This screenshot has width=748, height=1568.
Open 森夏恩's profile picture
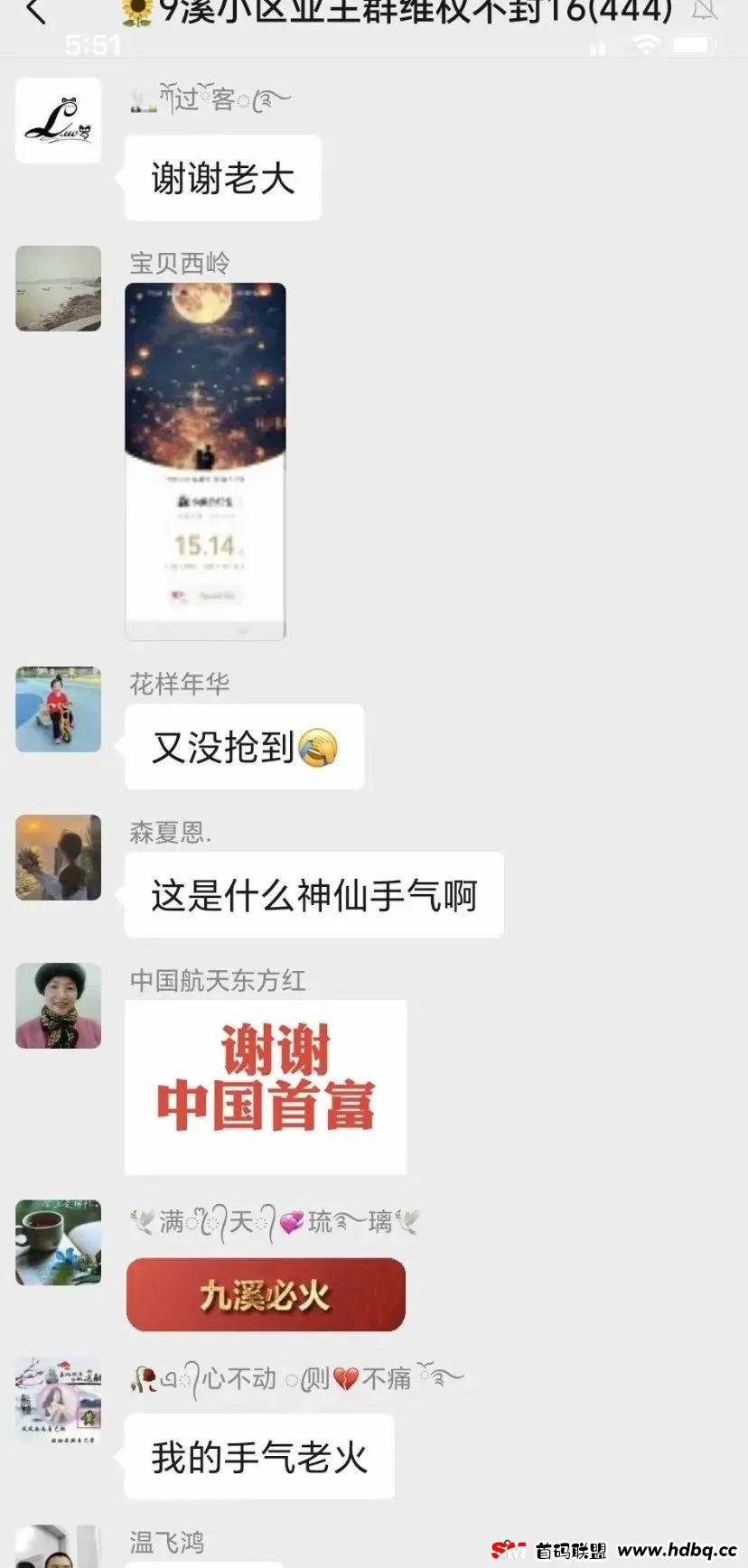(59, 857)
